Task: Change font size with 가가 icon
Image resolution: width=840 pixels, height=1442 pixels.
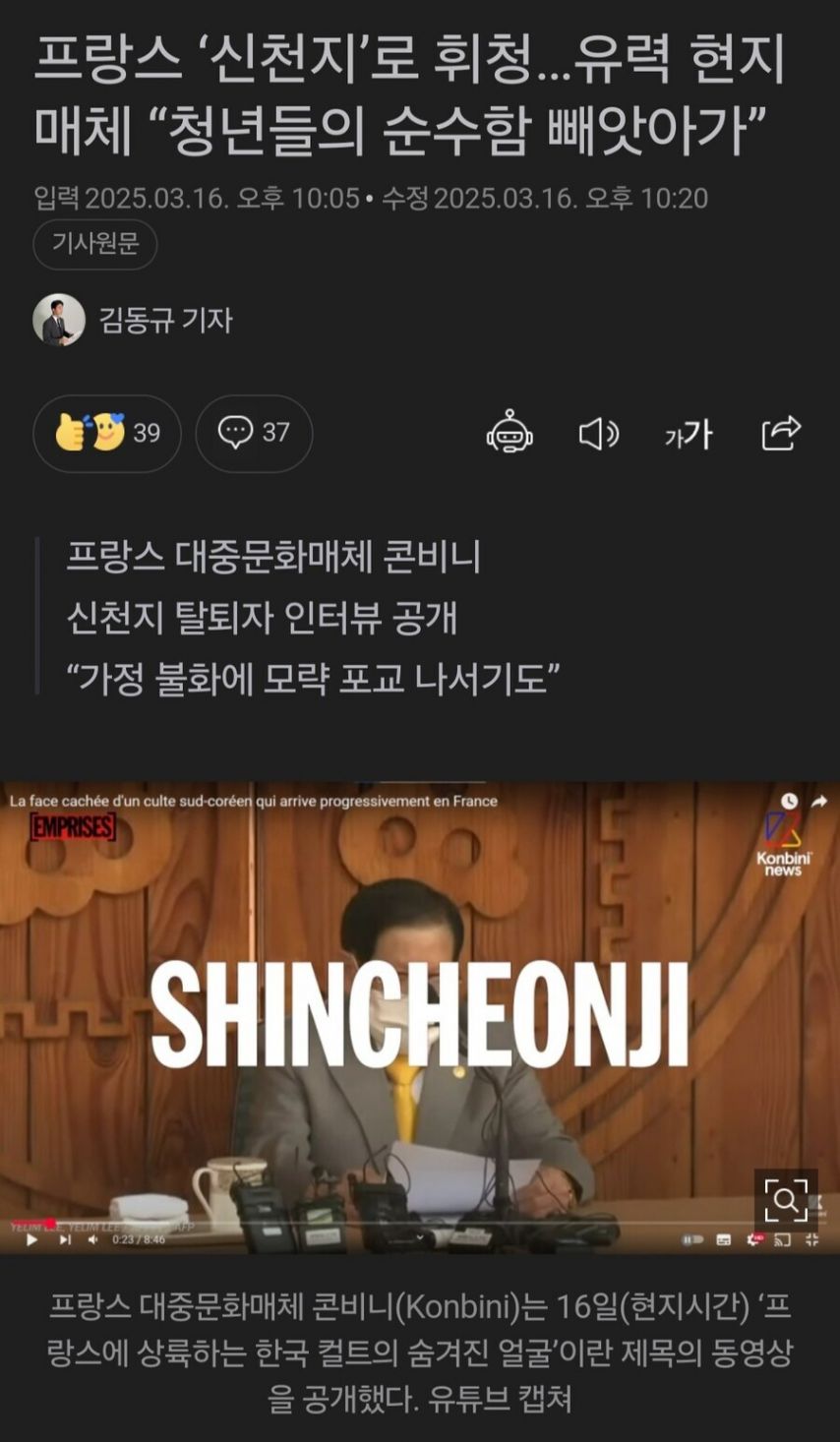Action: tap(688, 433)
